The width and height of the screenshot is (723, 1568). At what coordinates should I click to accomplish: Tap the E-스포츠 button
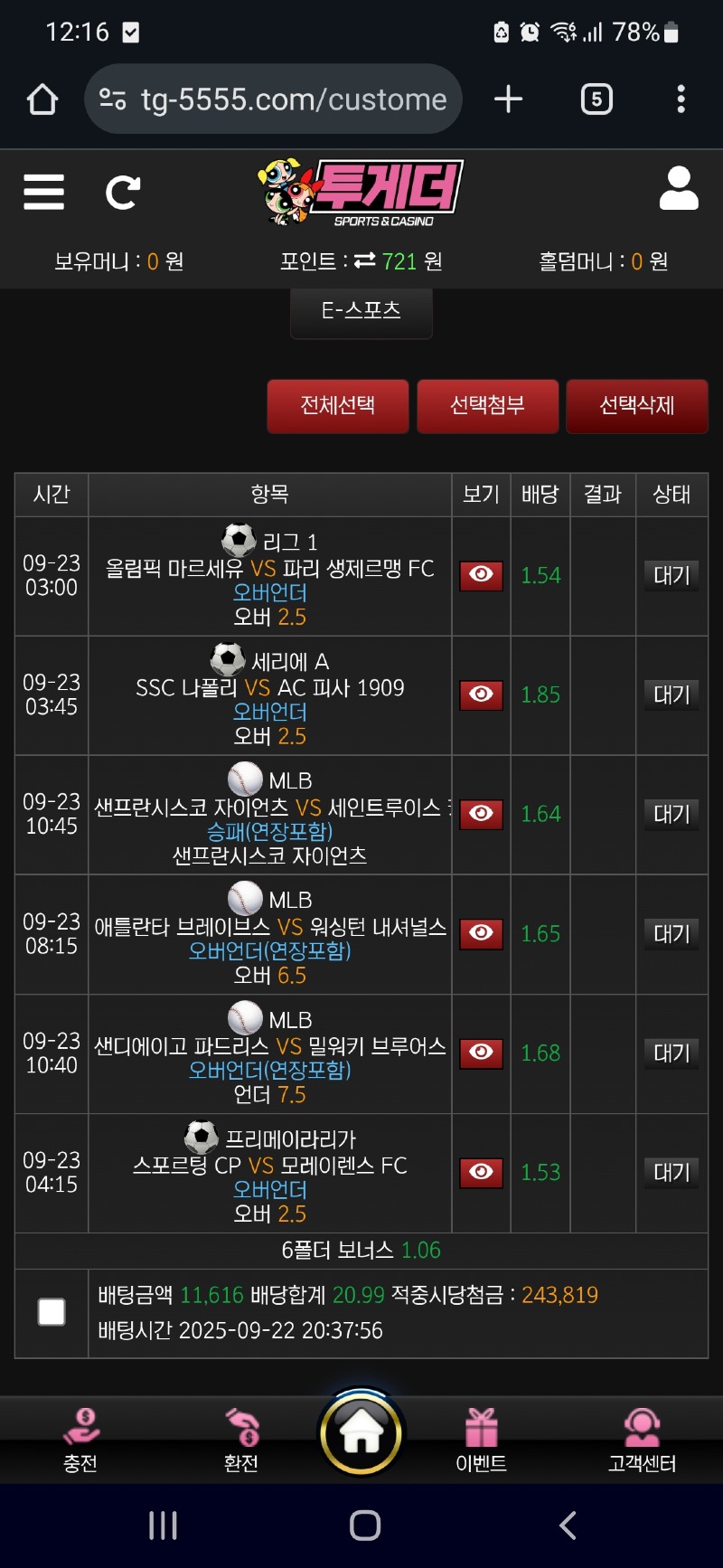(361, 311)
